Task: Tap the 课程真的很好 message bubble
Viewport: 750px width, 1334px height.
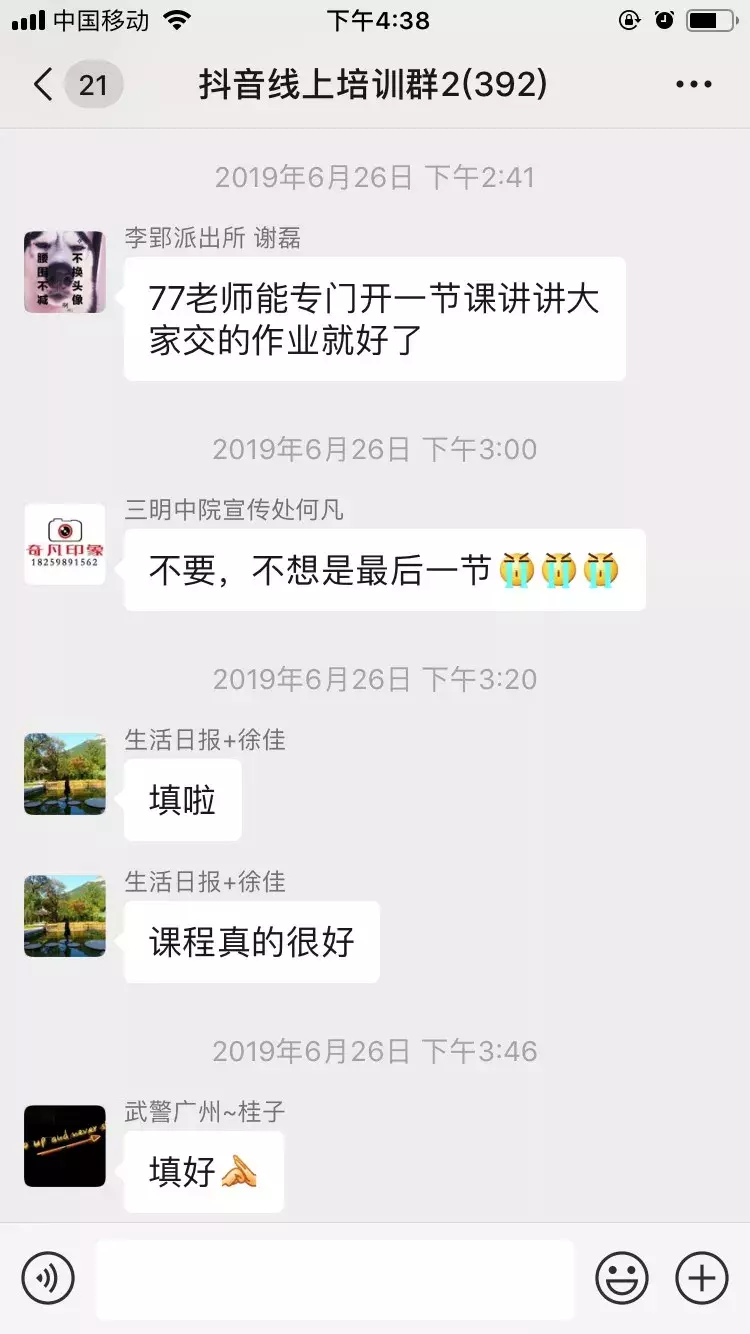Action: pos(251,941)
